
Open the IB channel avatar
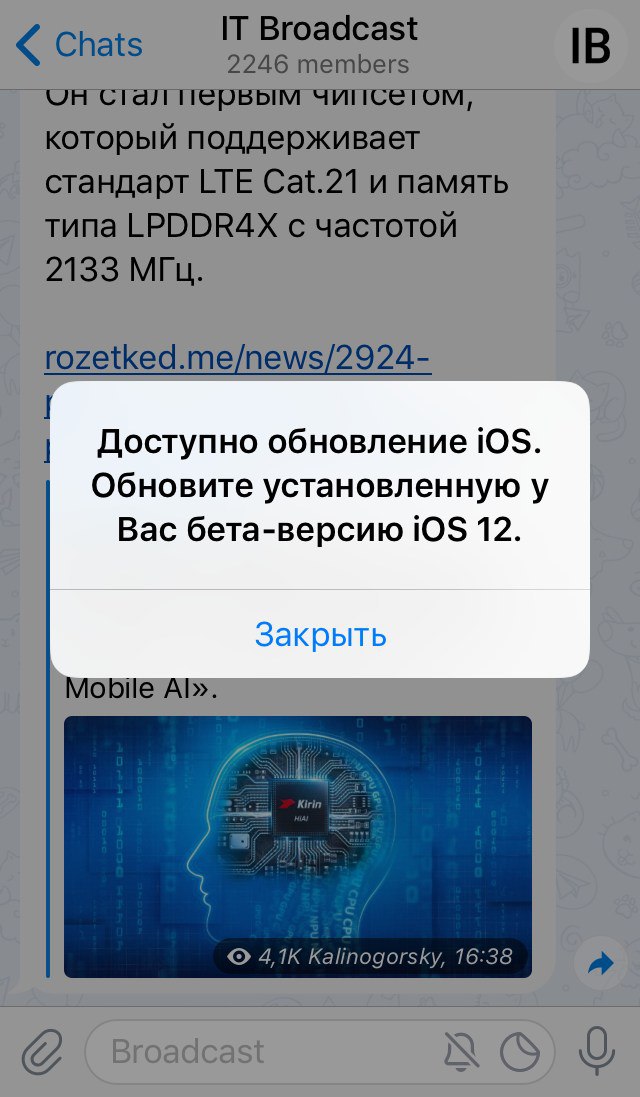589,46
